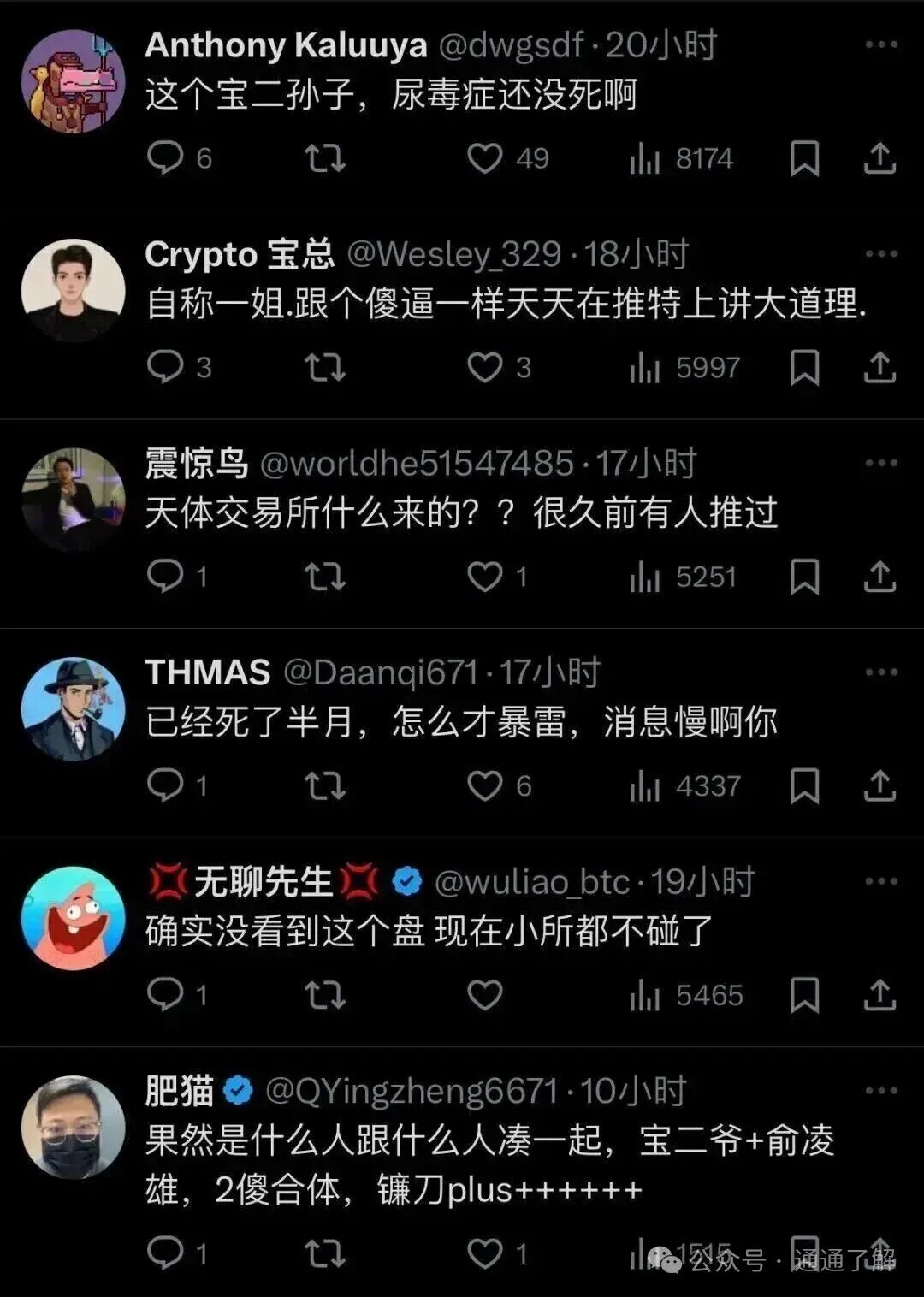Repost THMAS's reply

pos(325,785)
